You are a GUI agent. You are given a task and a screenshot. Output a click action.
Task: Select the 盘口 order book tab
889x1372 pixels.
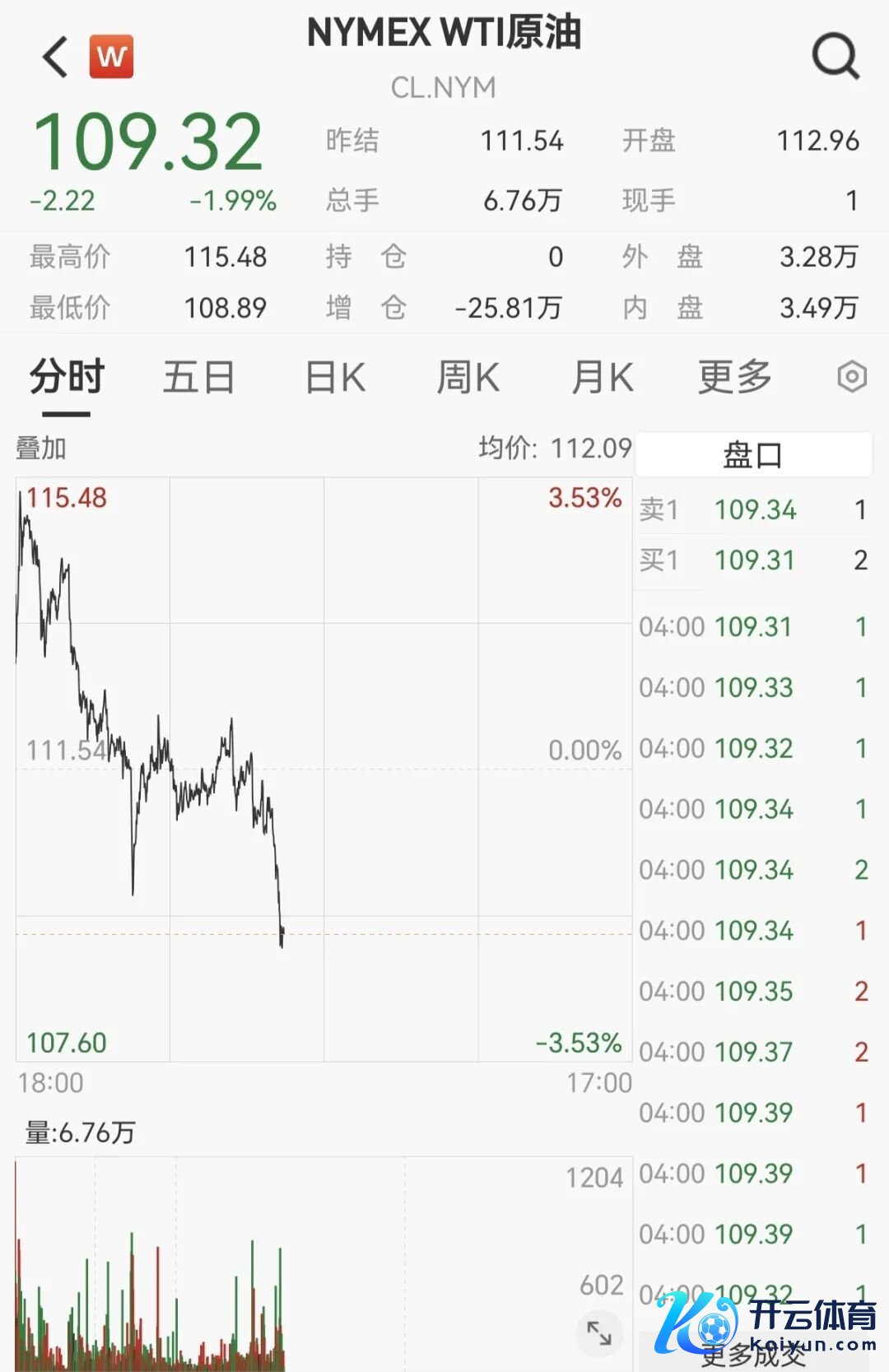point(752,455)
